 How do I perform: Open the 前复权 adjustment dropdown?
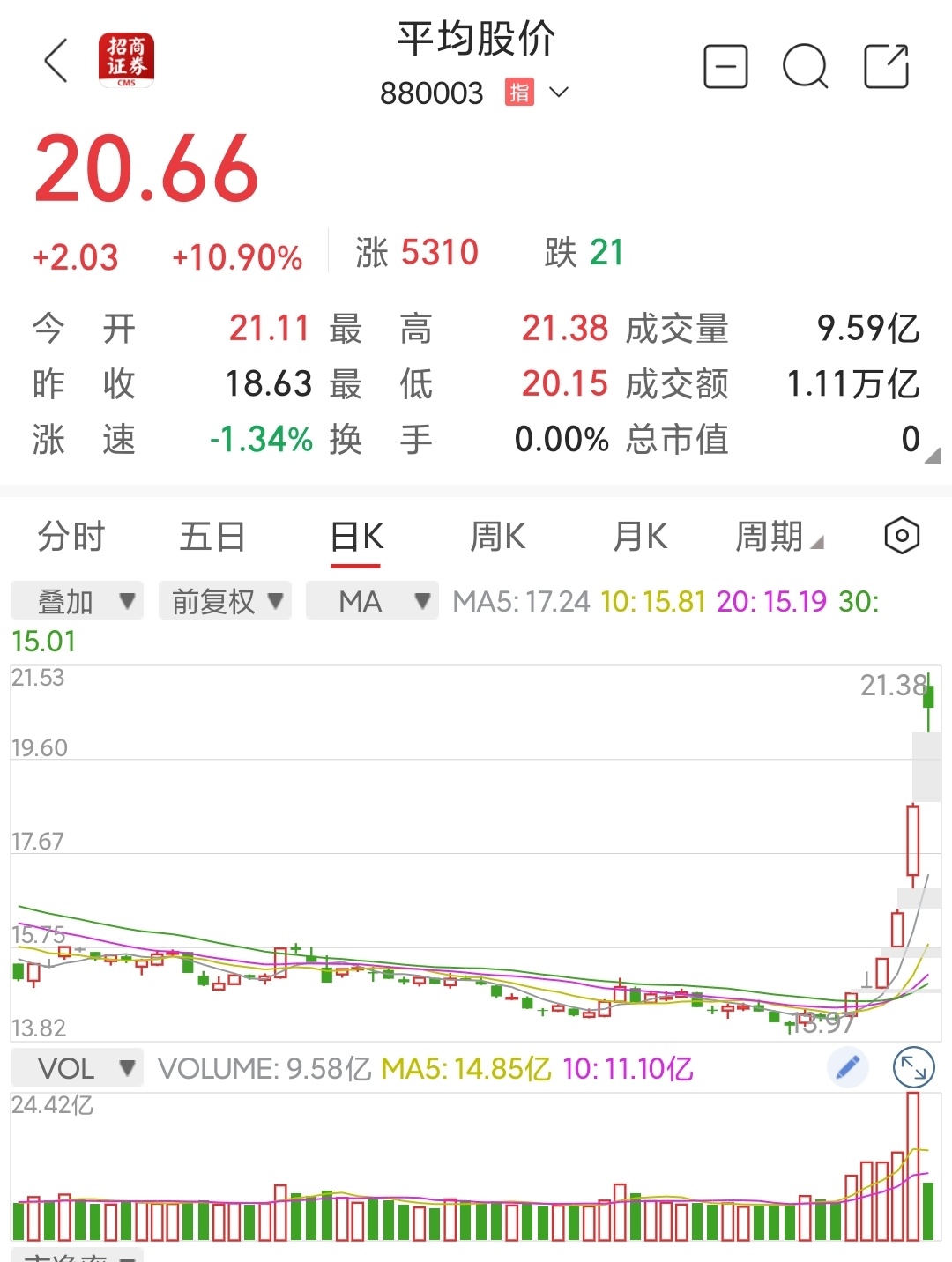tap(224, 600)
